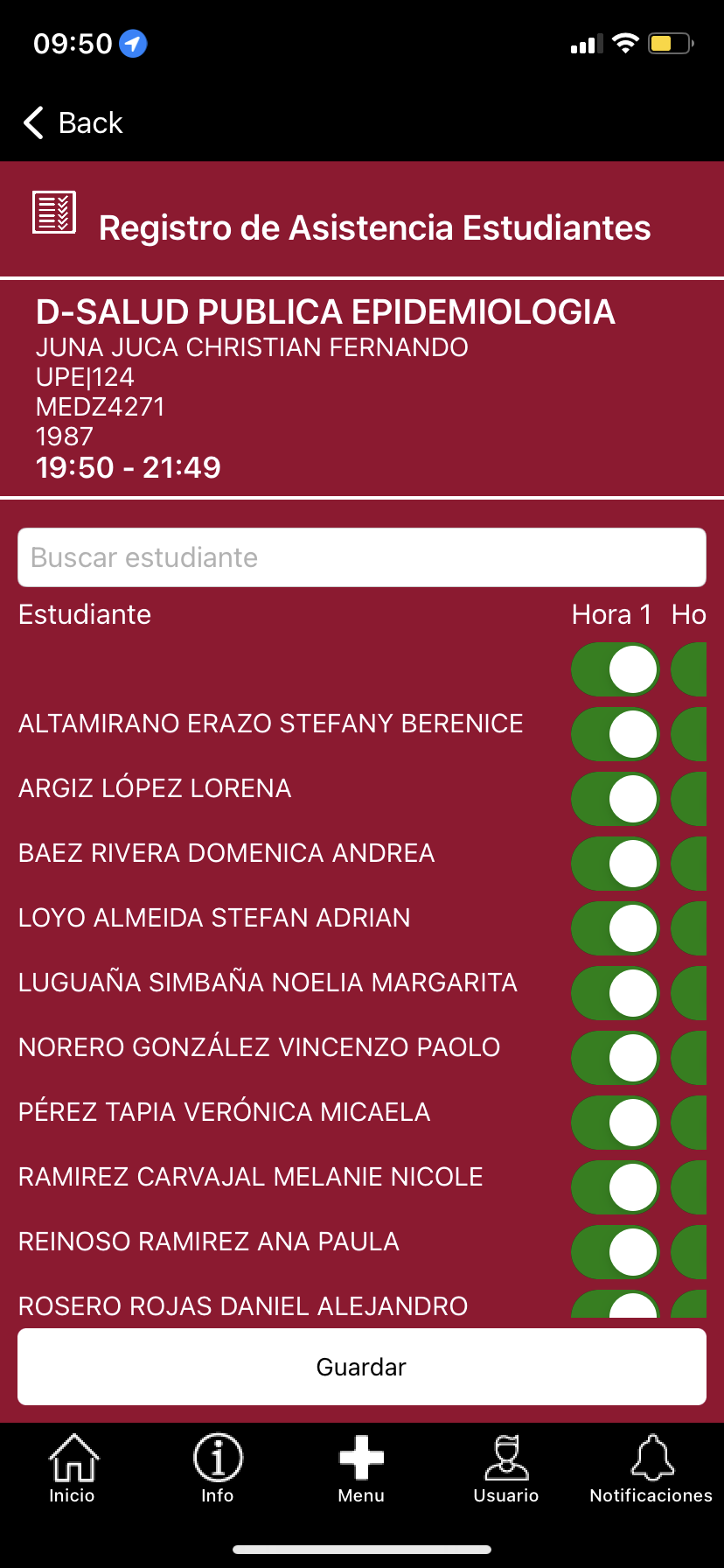Toggle Hora 1 for NORERO GONZÁLEZ VINCENZO PAOLO
Screen dimensions: 724x1568
(615, 1058)
